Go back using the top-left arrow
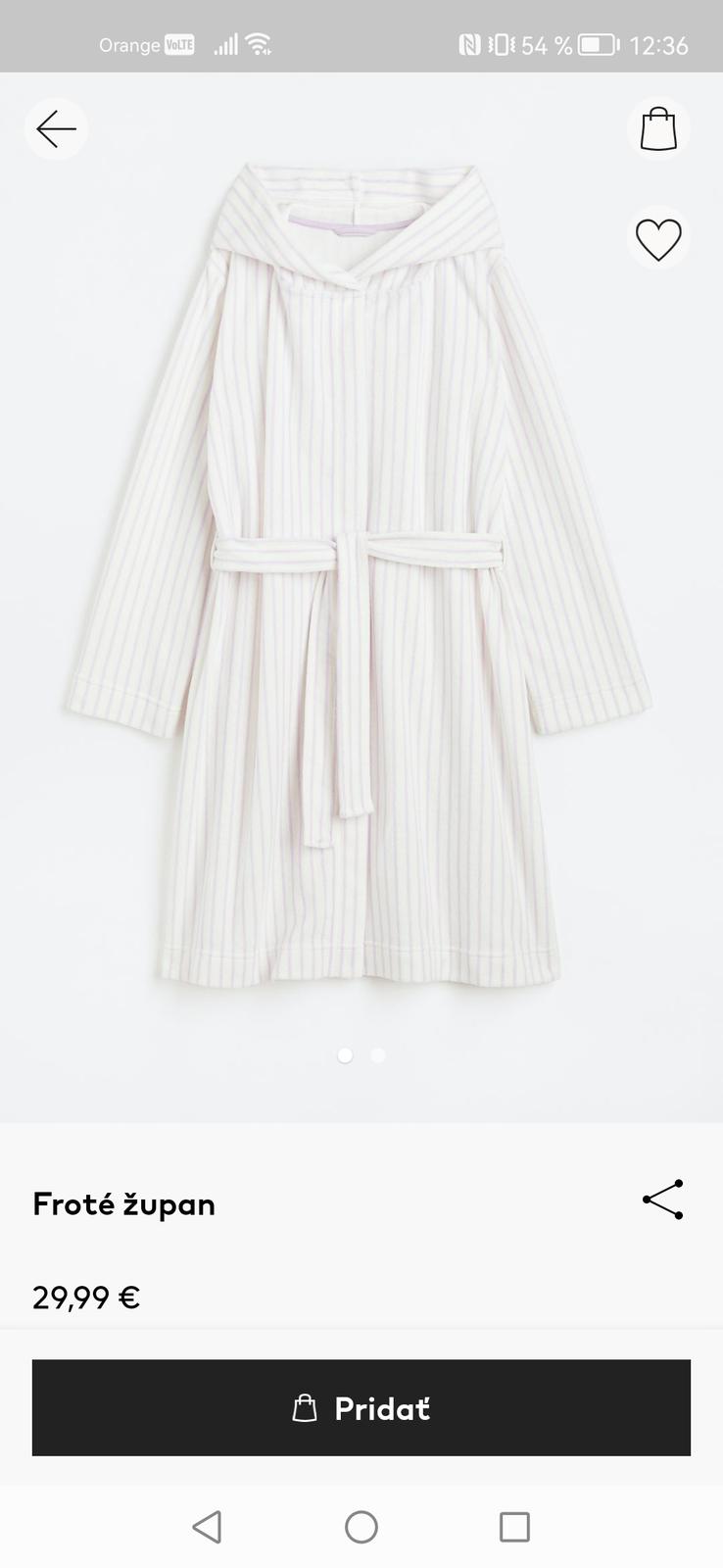Viewport: 723px width, 1568px height. (56, 128)
